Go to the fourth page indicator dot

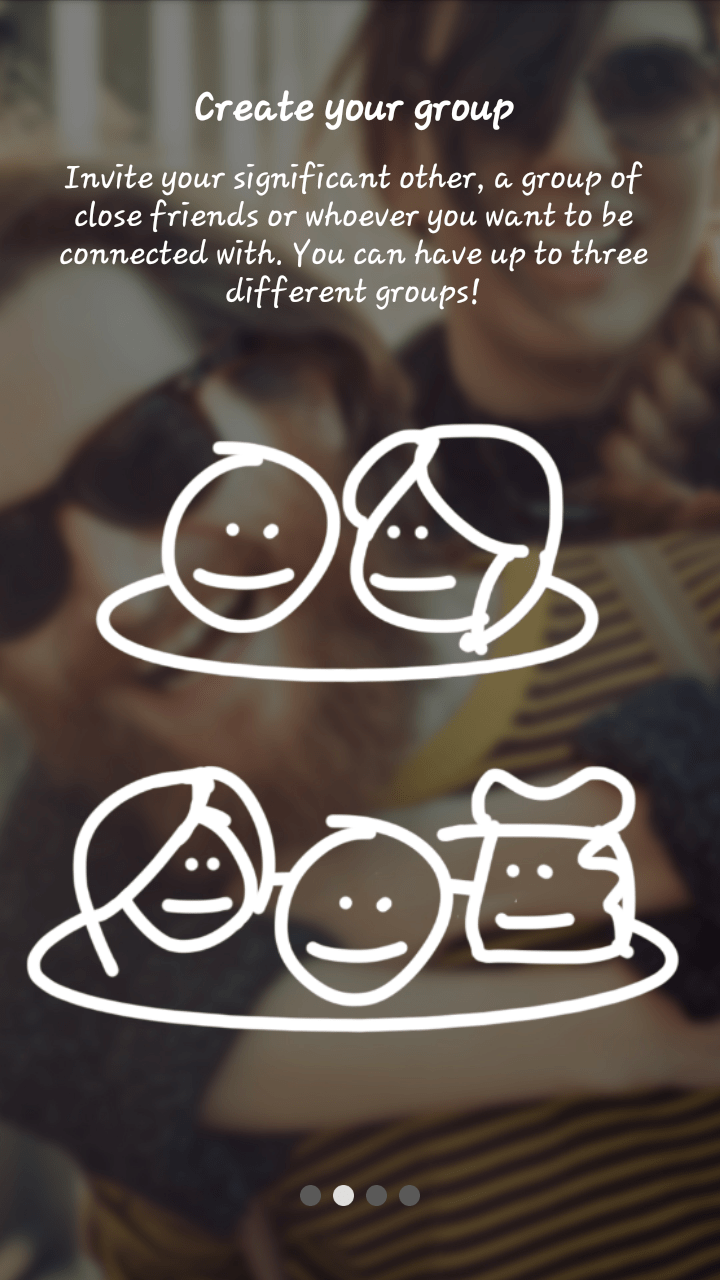coord(409,1196)
